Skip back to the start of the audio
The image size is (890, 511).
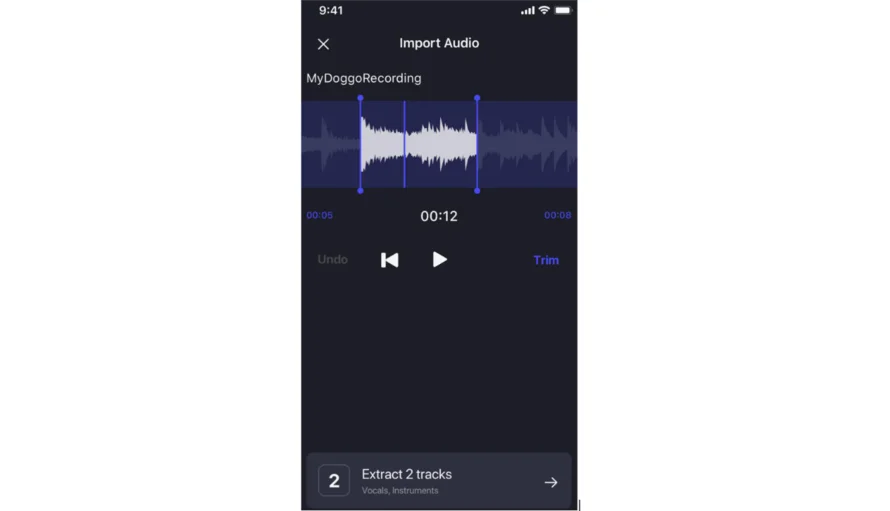390,260
